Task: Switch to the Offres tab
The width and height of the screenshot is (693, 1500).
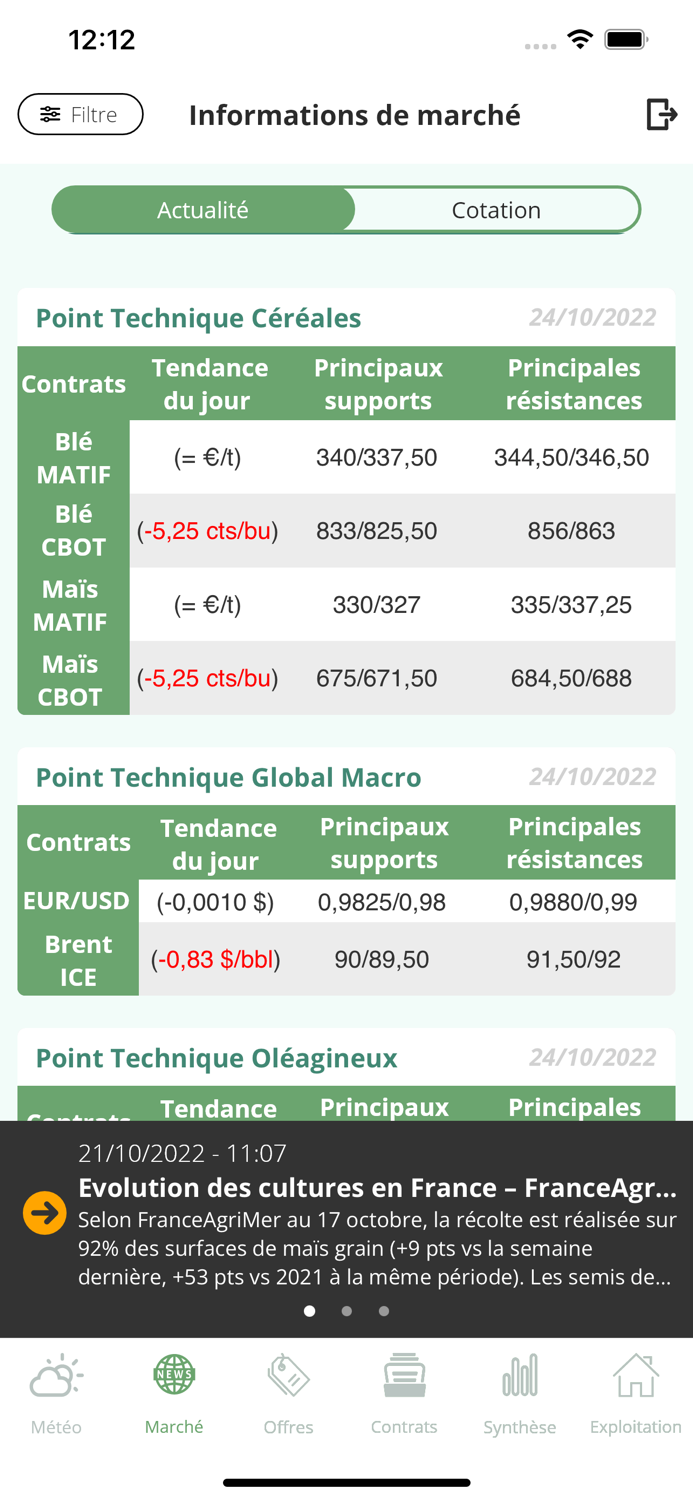Action: 288,1394
